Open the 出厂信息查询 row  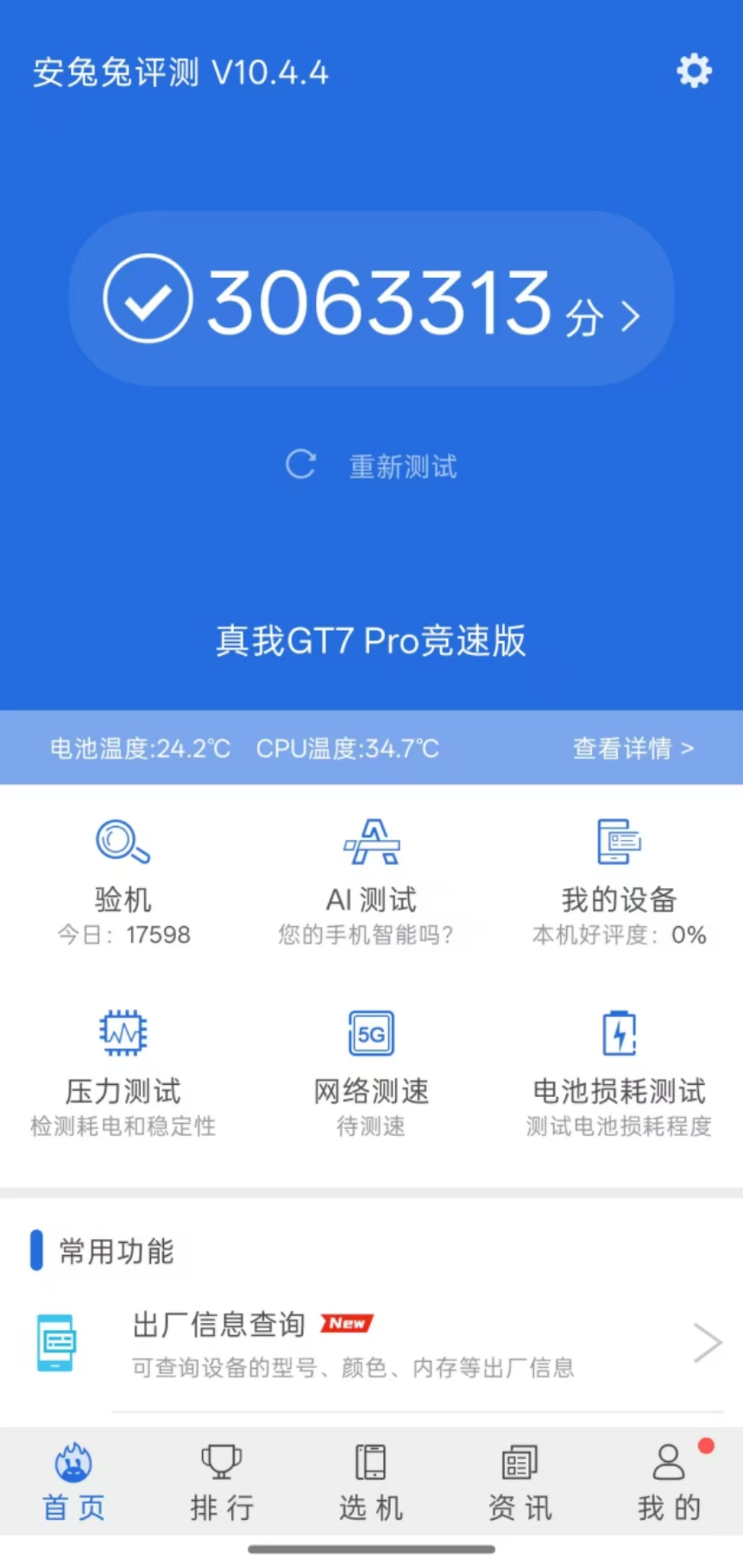pos(377,1344)
